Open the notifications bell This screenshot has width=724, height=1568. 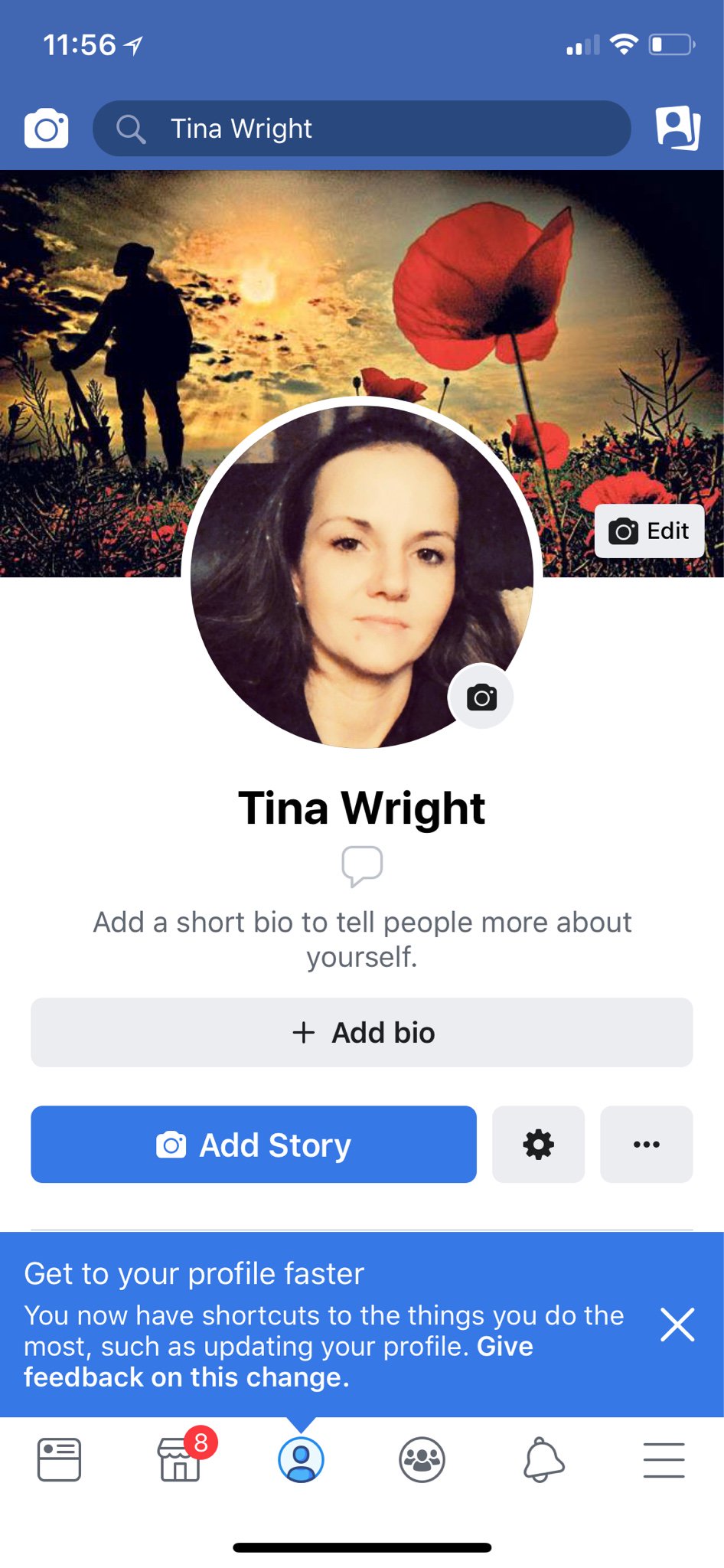tap(543, 1459)
